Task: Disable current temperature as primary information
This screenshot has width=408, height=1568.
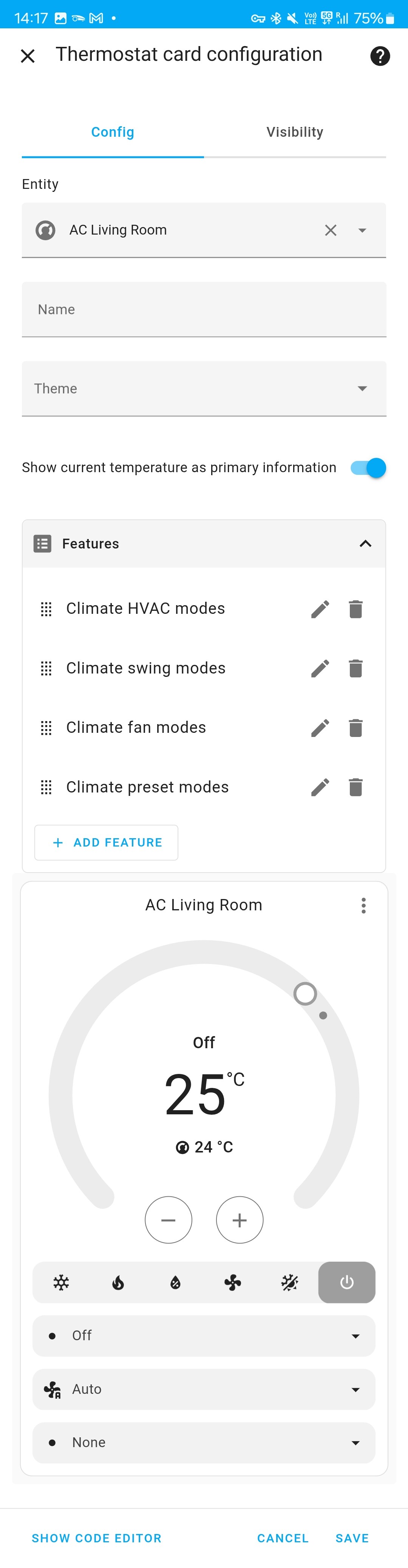Action: click(368, 468)
